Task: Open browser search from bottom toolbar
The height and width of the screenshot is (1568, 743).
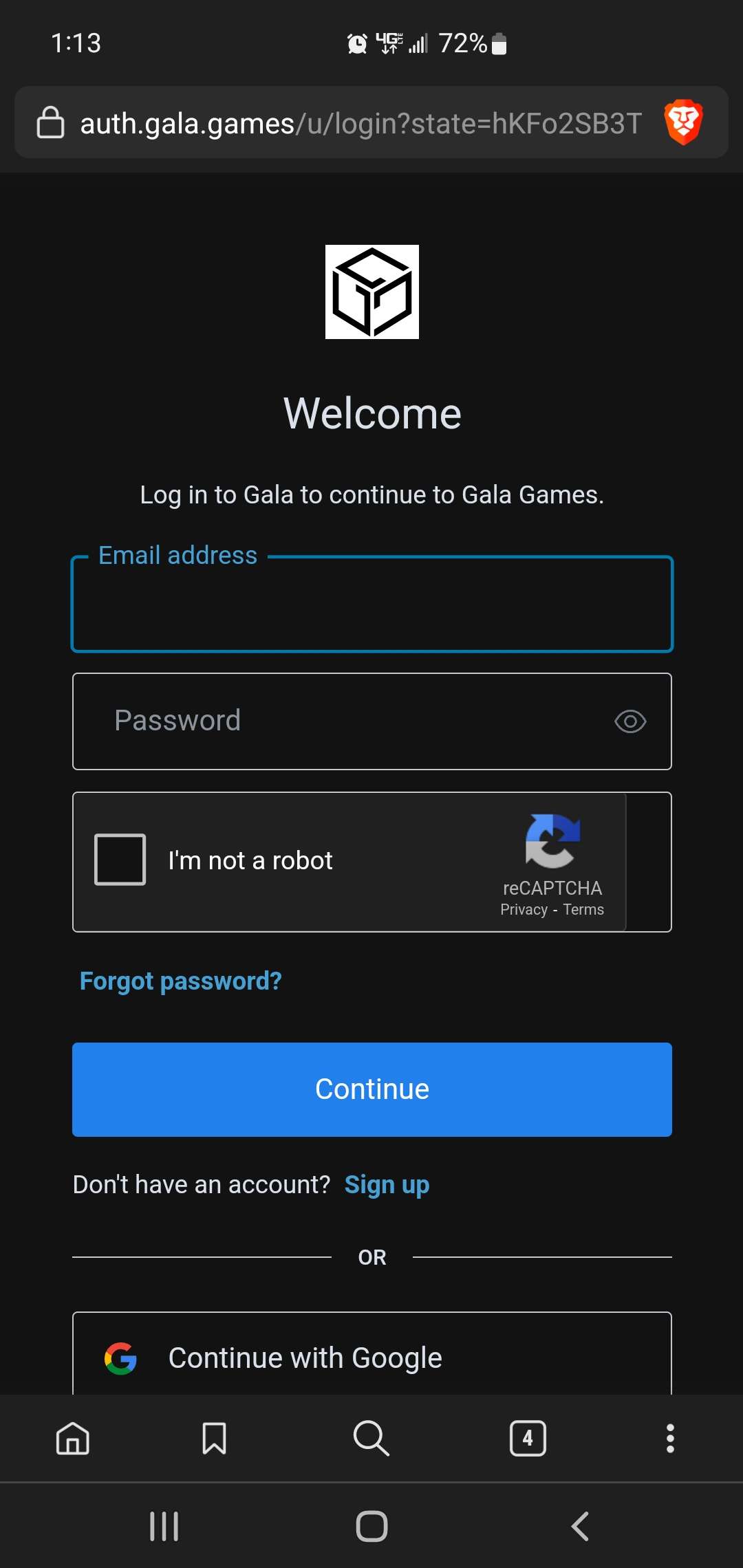Action: point(371,1438)
